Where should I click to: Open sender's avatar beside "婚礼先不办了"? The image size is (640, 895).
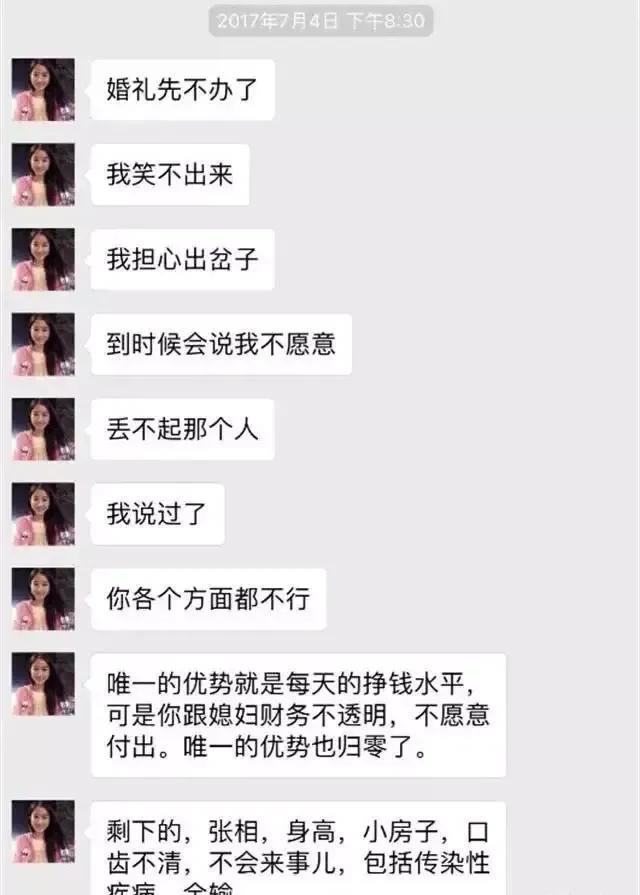coord(43,90)
